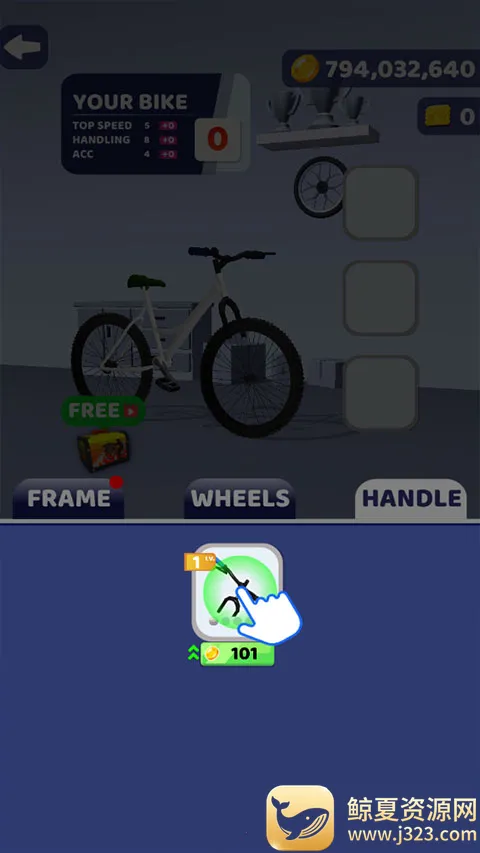The image size is (480, 853).
Task: Go back with the arrow button
Action: click(x=23, y=47)
